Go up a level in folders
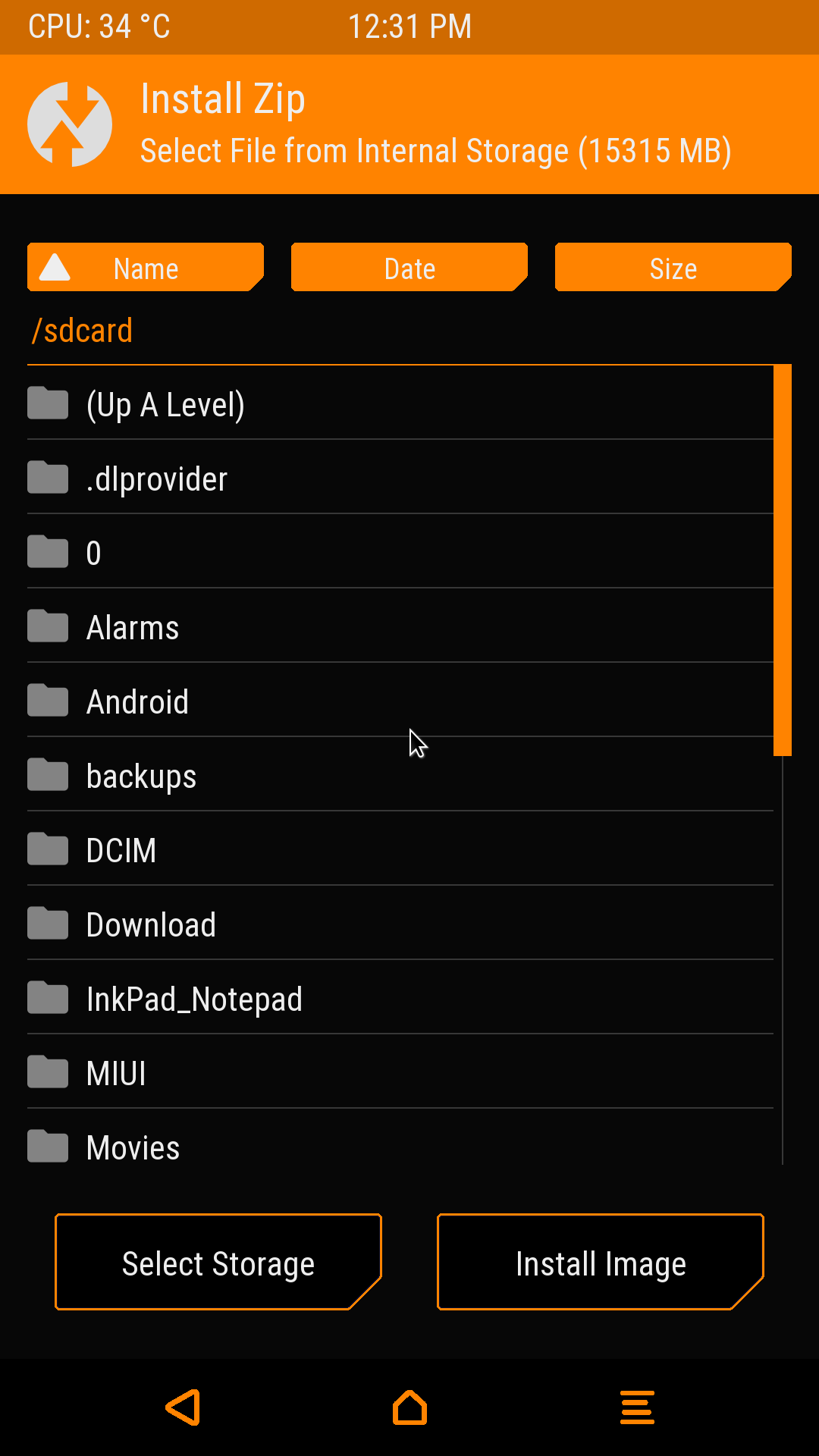 165,404
